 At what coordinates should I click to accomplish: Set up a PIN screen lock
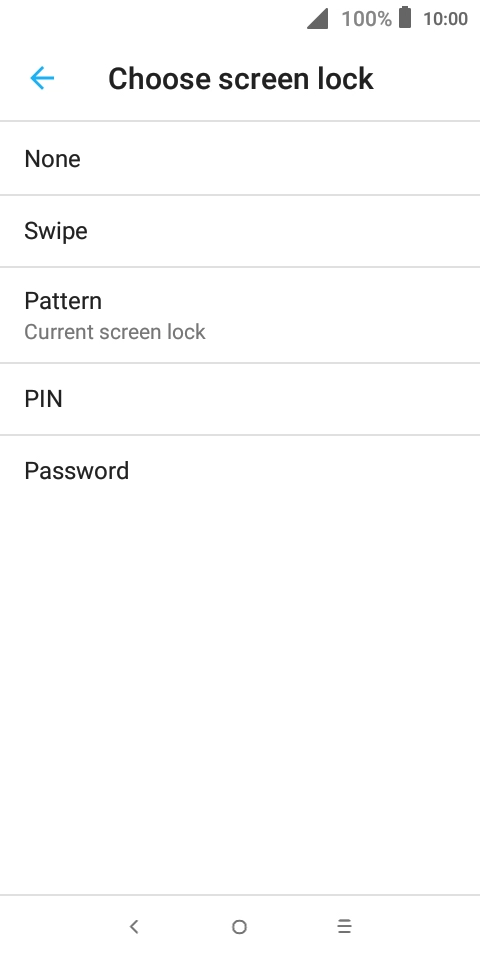[240, 399]
